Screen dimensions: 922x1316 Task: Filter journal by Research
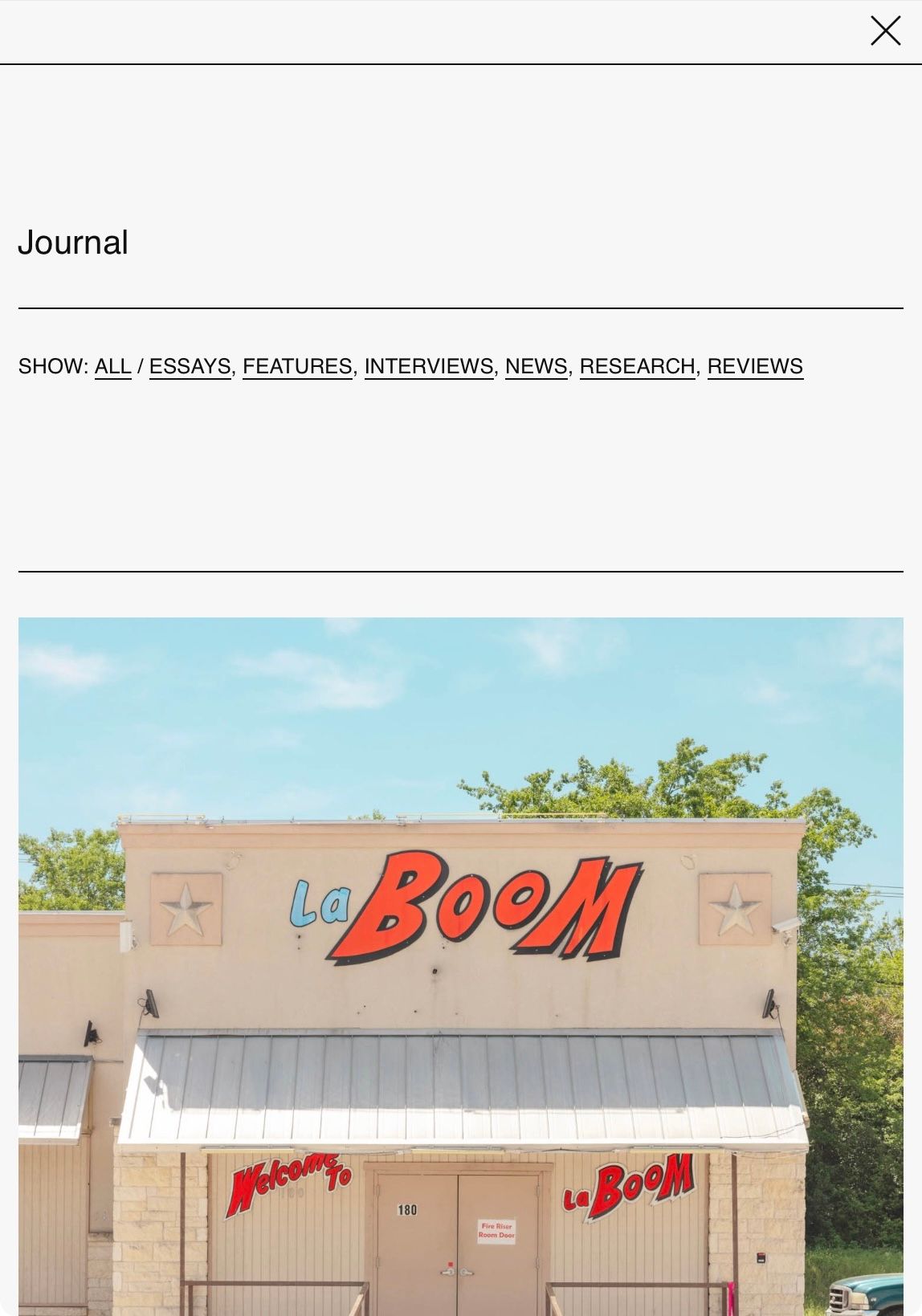point(637,366)
